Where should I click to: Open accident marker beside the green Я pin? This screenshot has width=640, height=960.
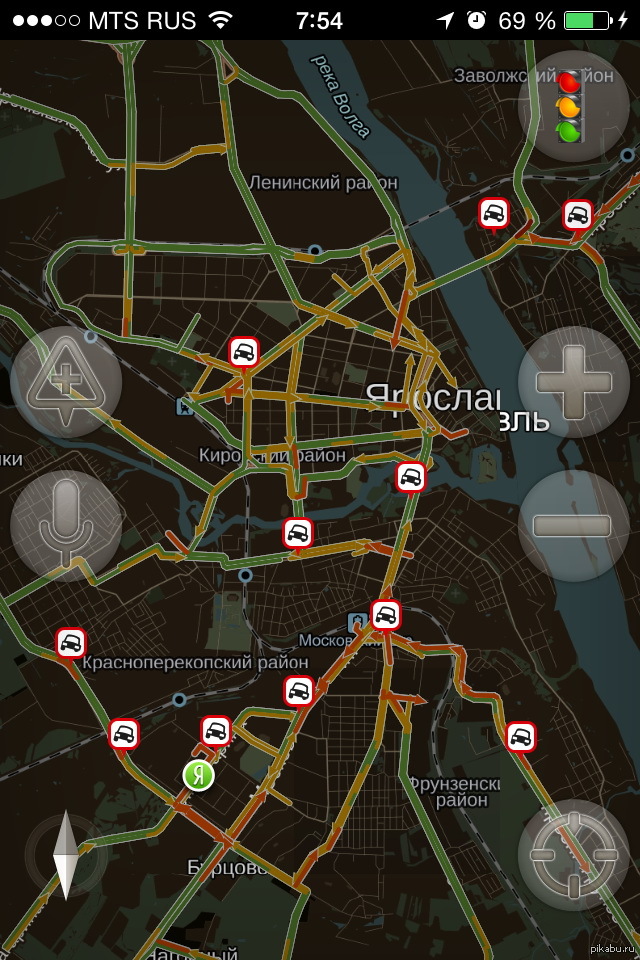(216, 731)
